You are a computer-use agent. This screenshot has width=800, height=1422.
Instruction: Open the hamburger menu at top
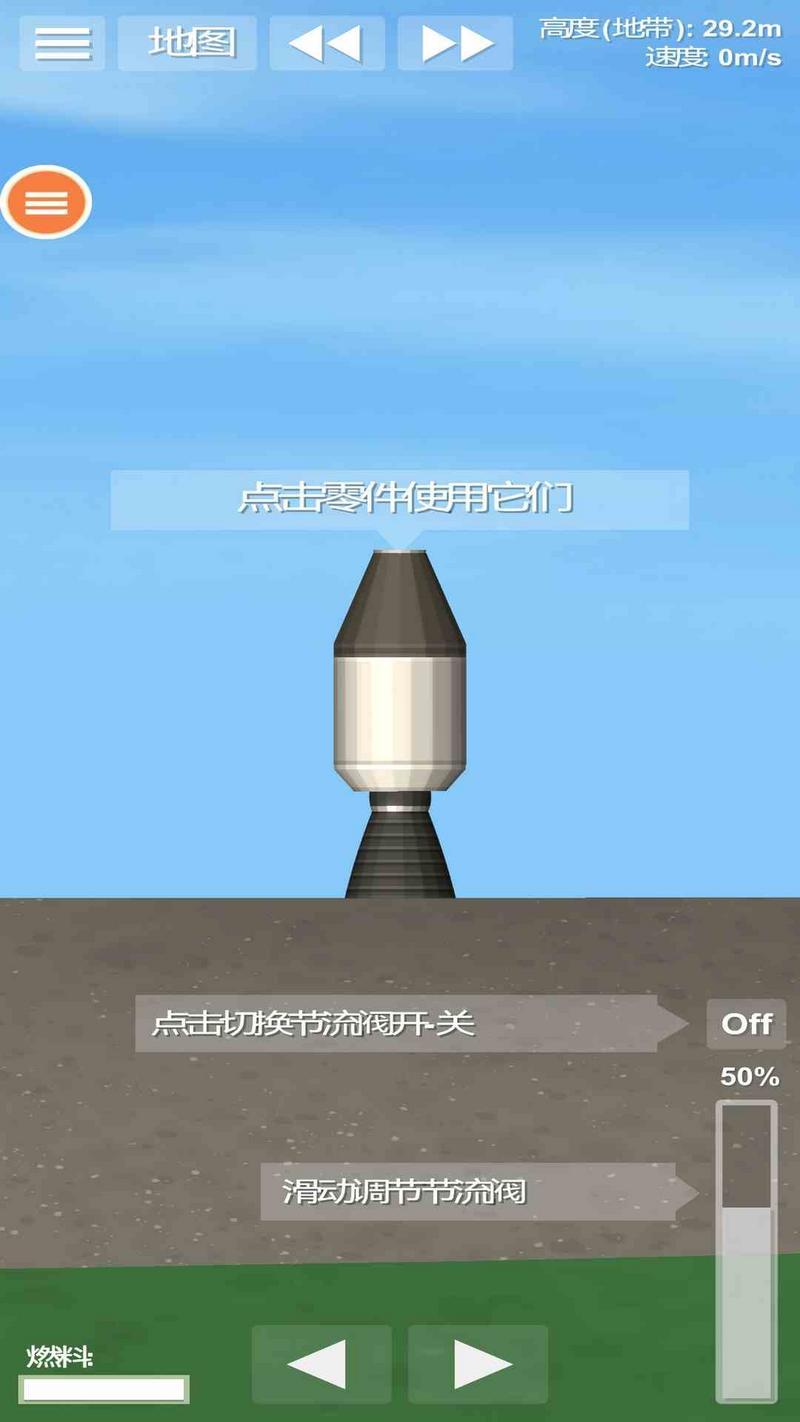click(x=62, y=43)
